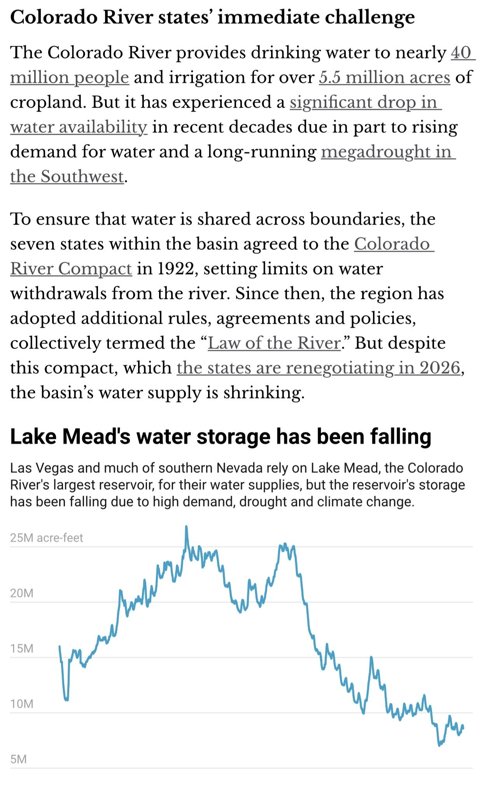This screenshot has height=800, width=483.
Task: Open 'the states are renegotiating in 2026' link
Action: click(x=319, y=368)
